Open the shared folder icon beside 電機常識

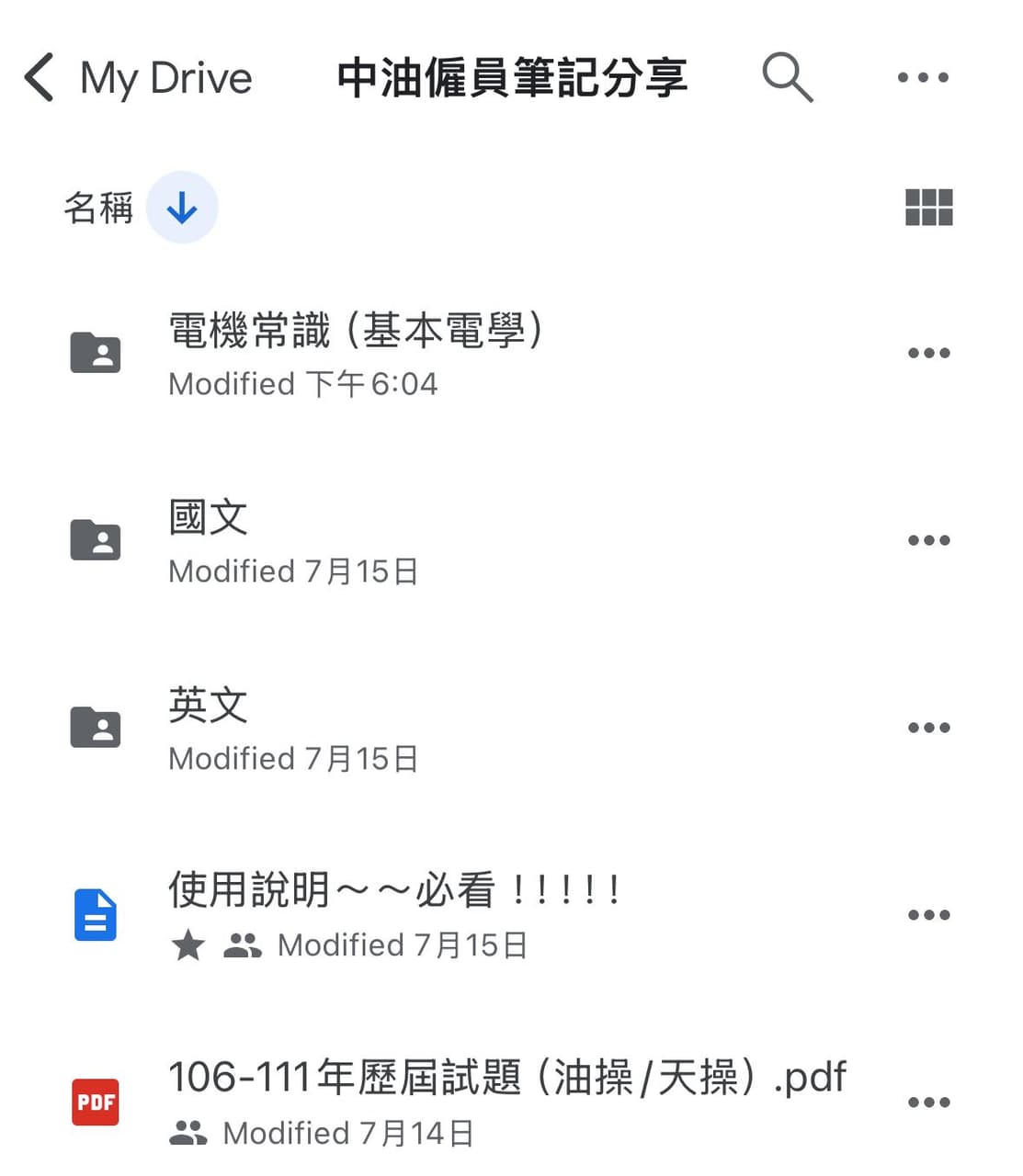(95, 352)
